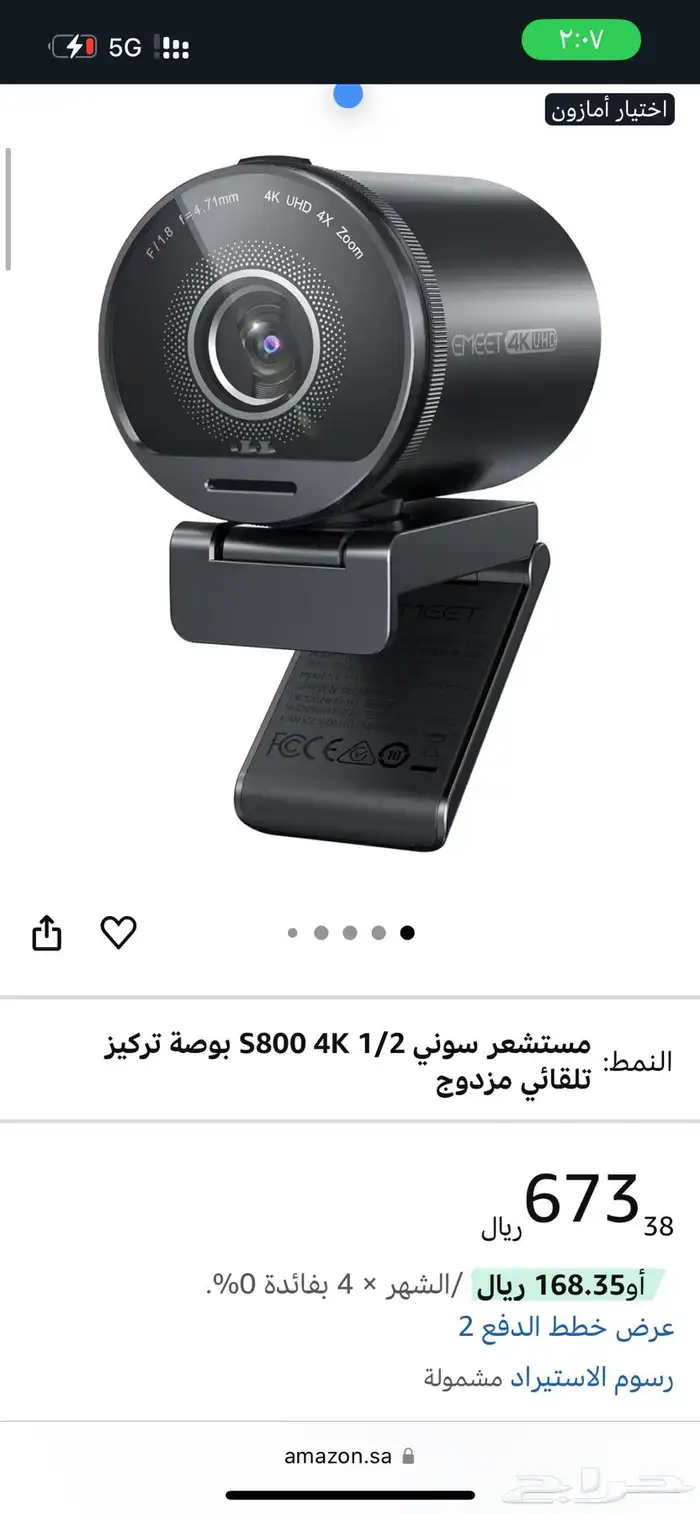View the 2 payment plans link
Screen dimensions: 700x1514
566,1327
